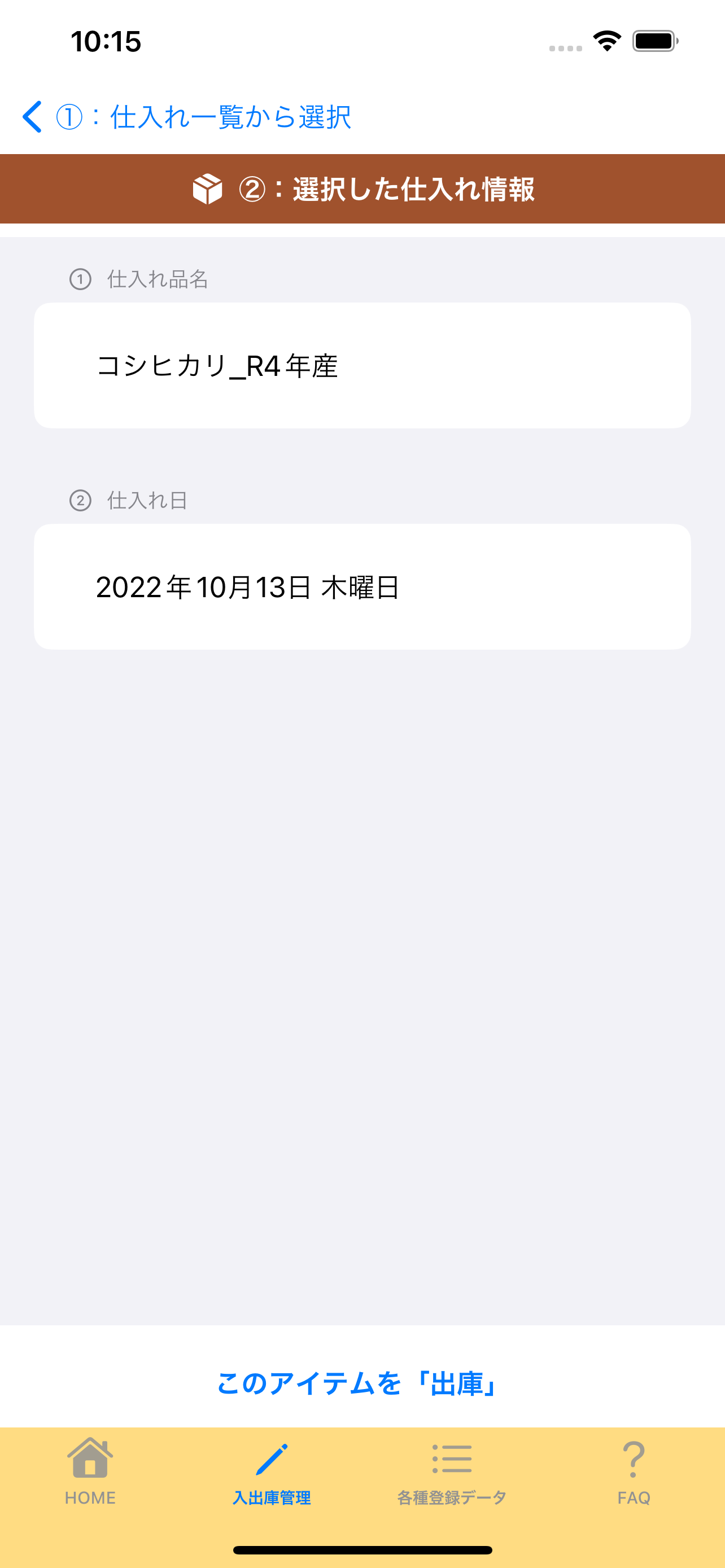Tap the circled ① beside 仕入れ品名
Viewport: 725px width, 1568px height.
(81, 279)
